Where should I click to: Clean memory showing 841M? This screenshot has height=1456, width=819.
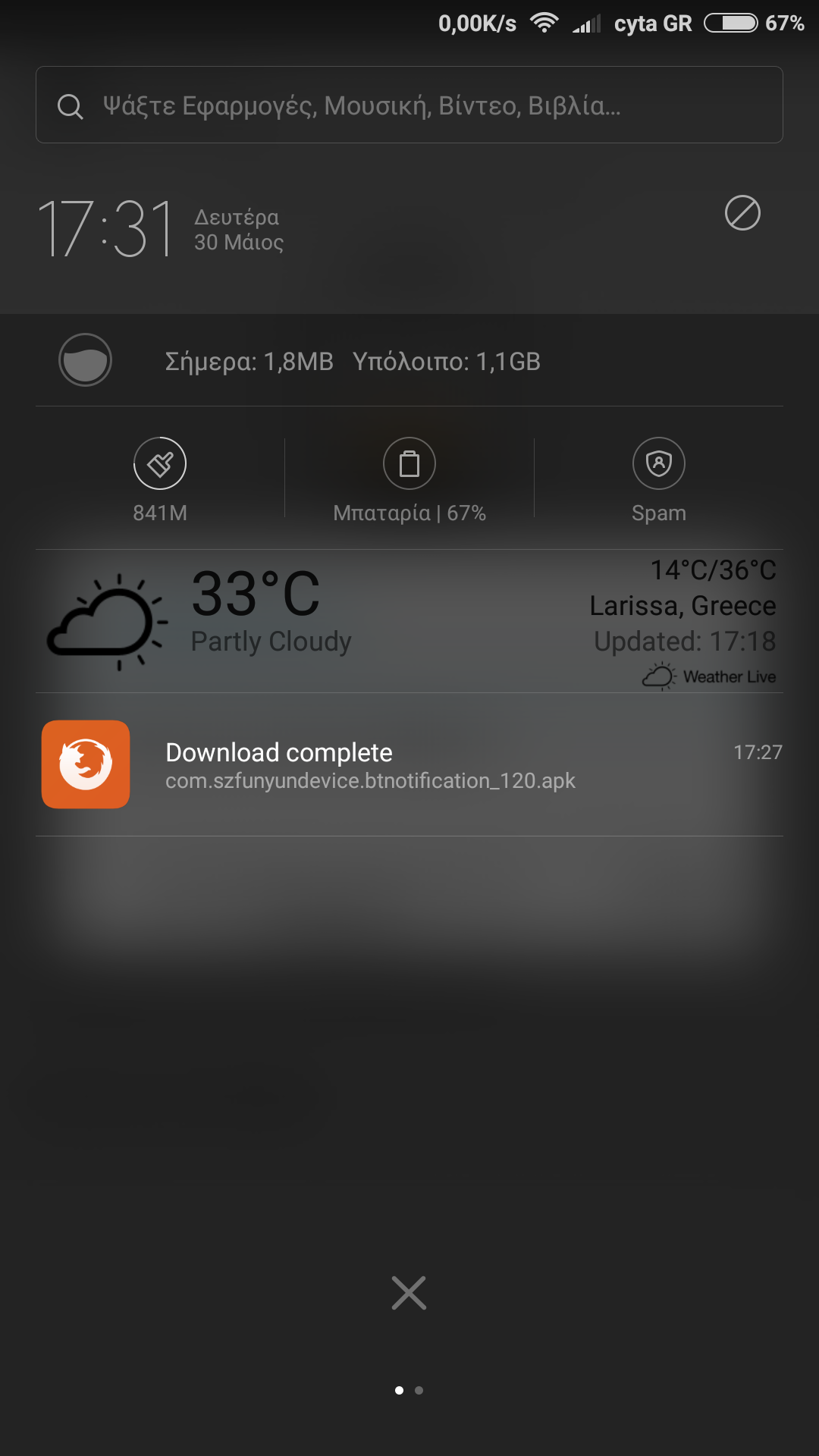(160, 464)
